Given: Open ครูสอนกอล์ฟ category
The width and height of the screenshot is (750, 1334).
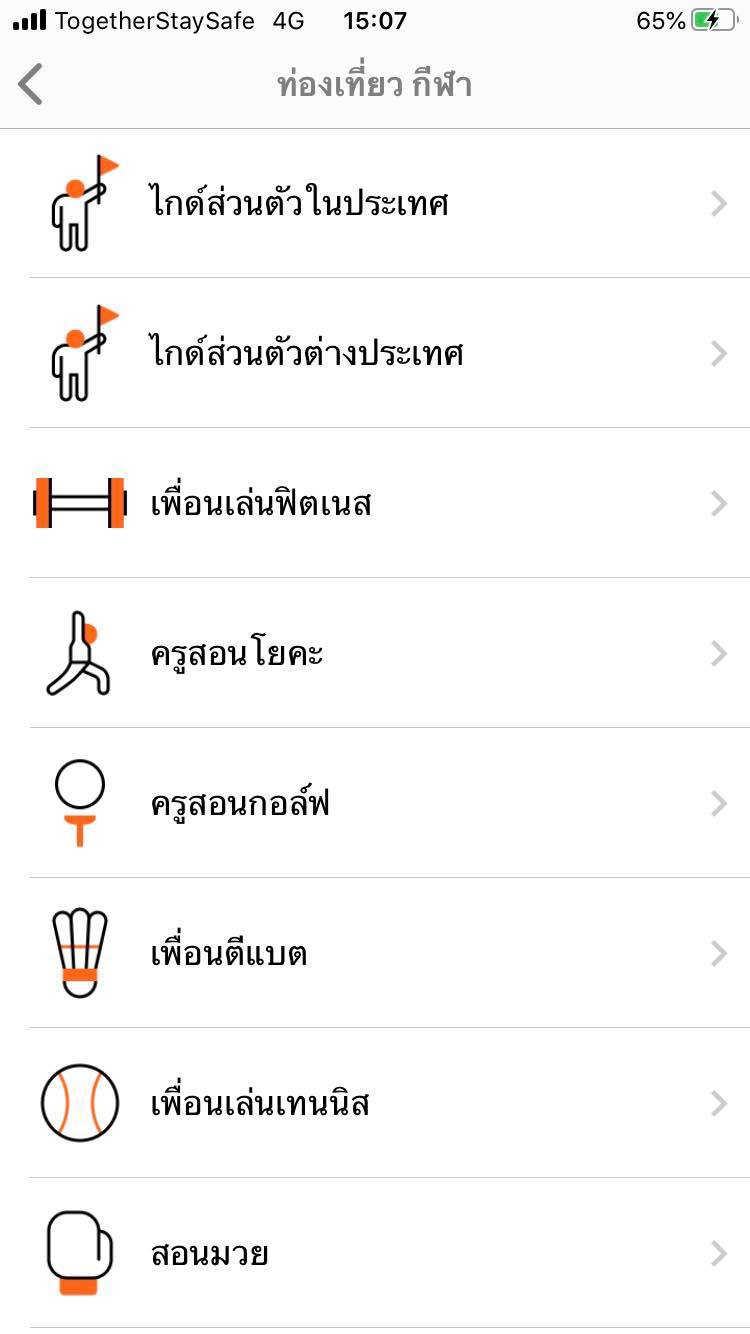Looking at the screenshot, I should point(375,804).
